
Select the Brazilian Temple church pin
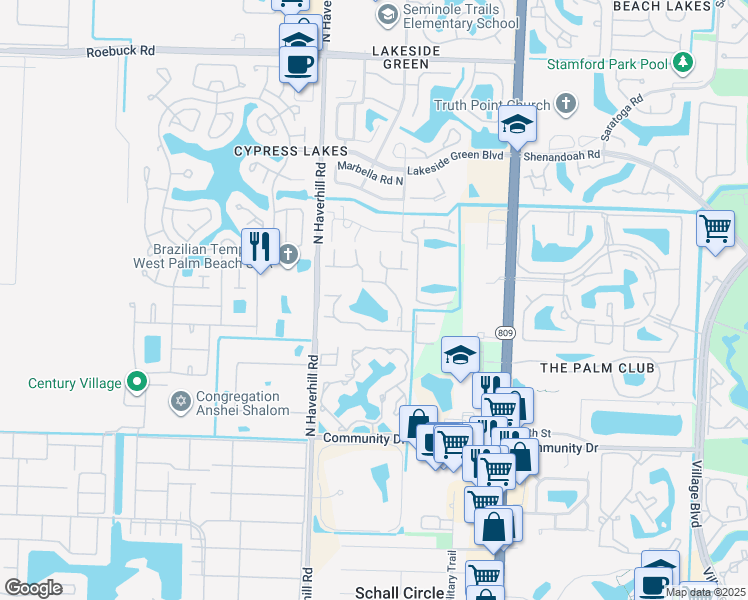pos(288,253)
